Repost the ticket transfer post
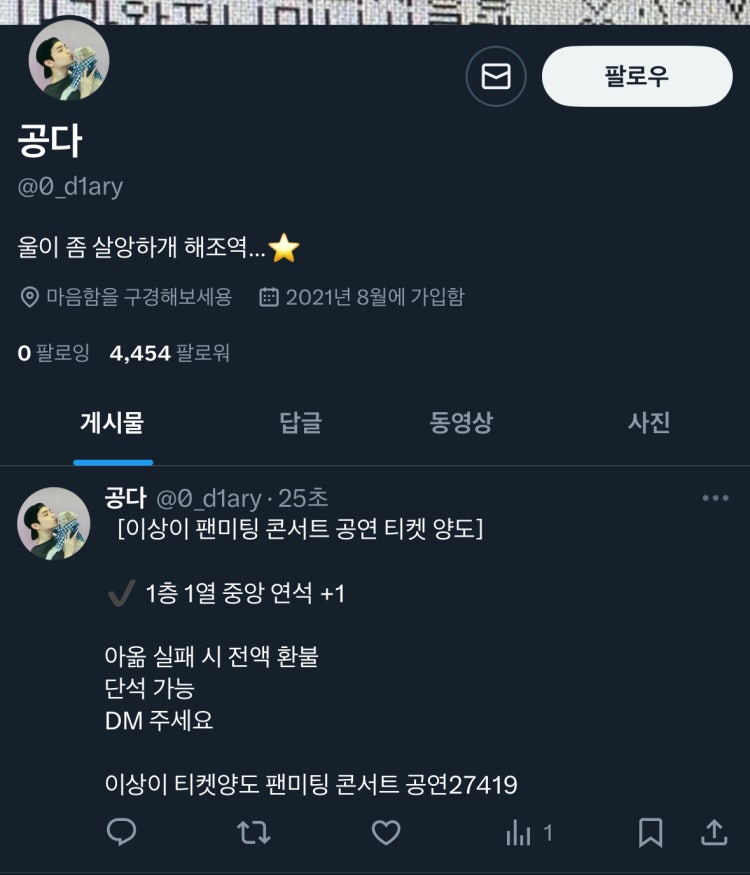The image size is (750, 875). tap(254, 832)
